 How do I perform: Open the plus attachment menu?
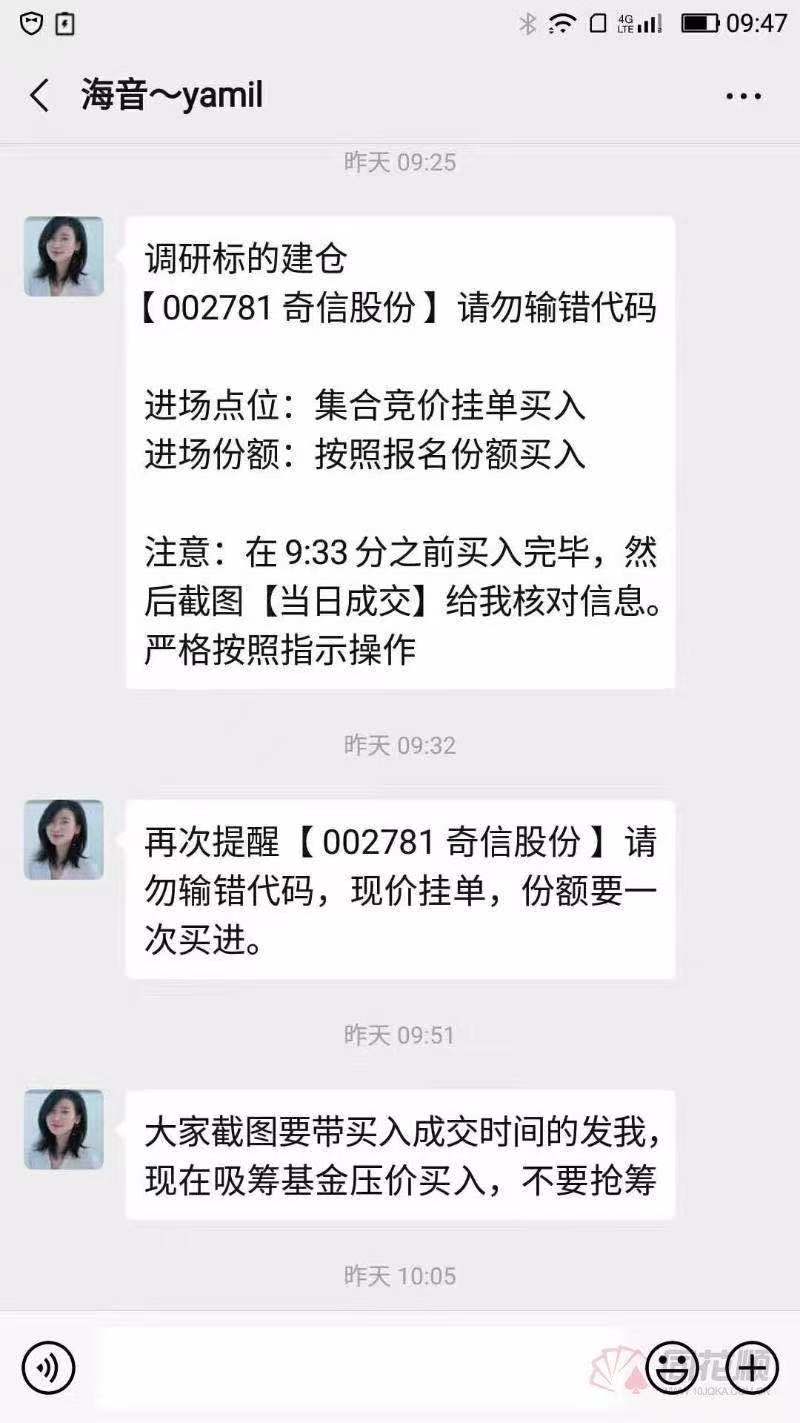pyautogui.click(x=752, y=1367)
